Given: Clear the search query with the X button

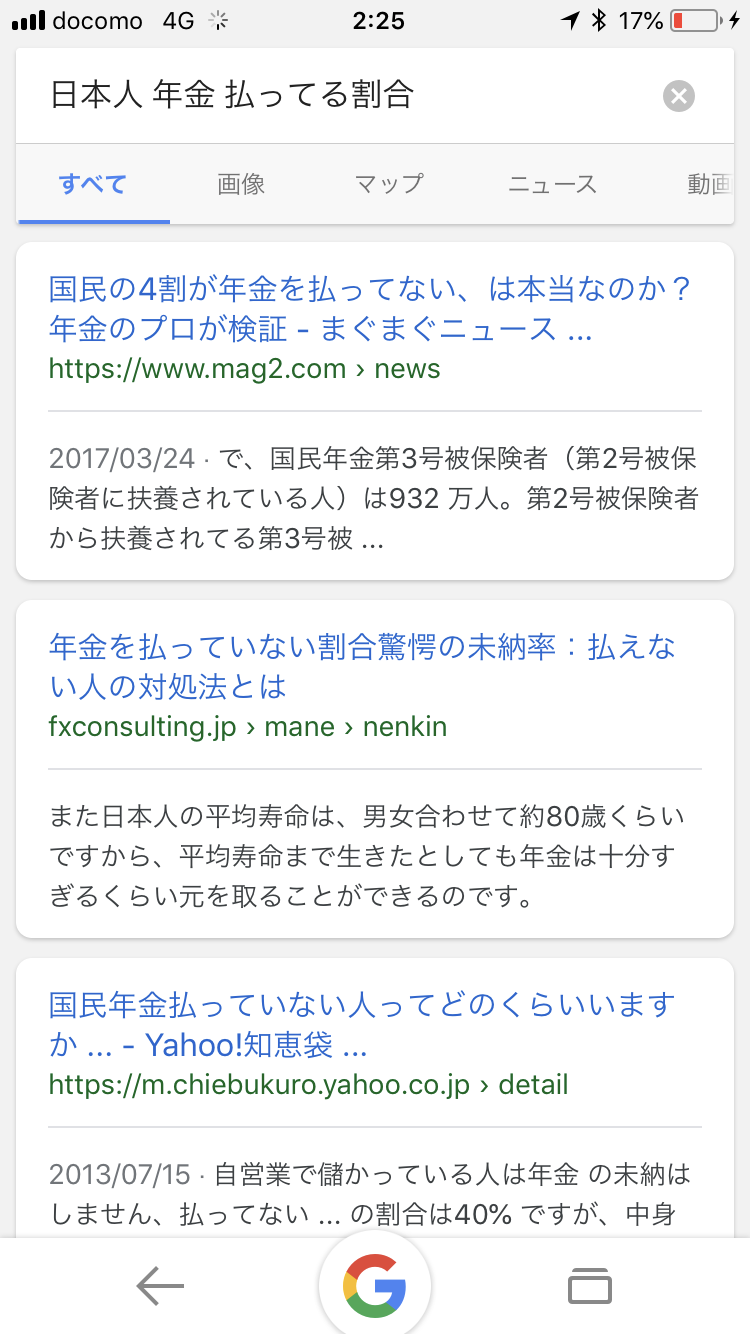Looking at the screenshot, I should click(x=678, y=96).
